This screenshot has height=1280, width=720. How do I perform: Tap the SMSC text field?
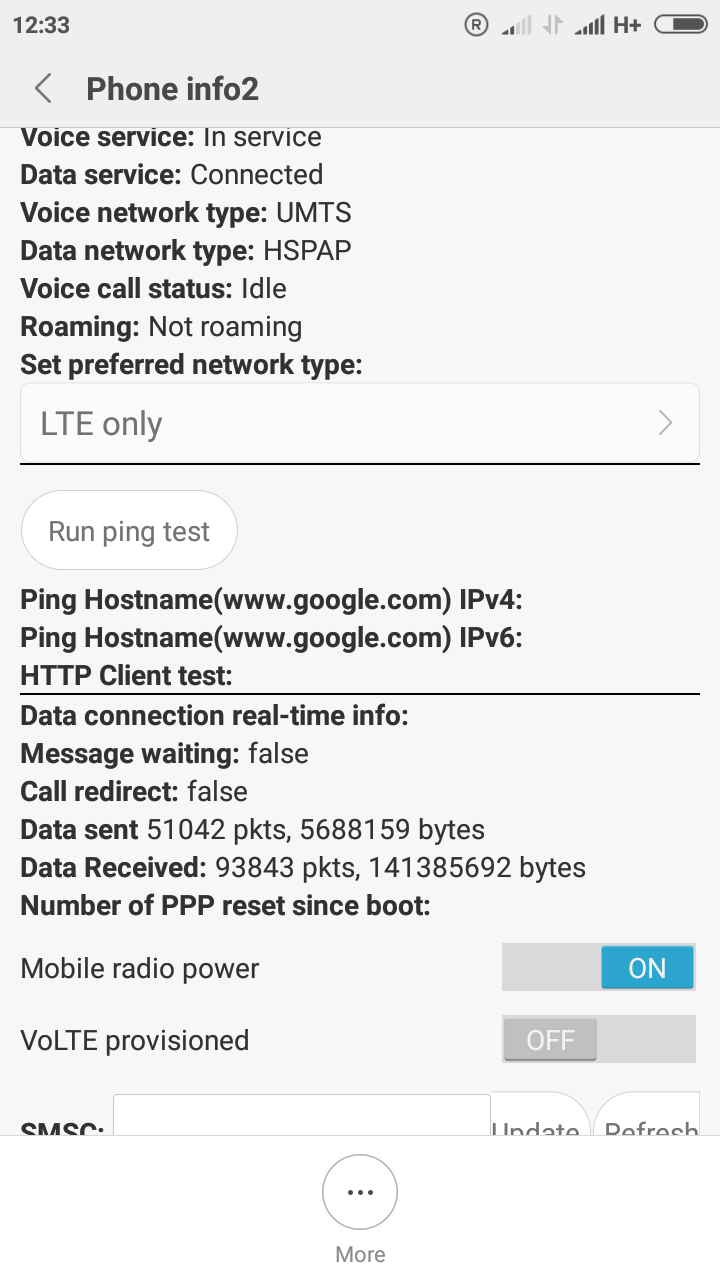click(301, 1115)
